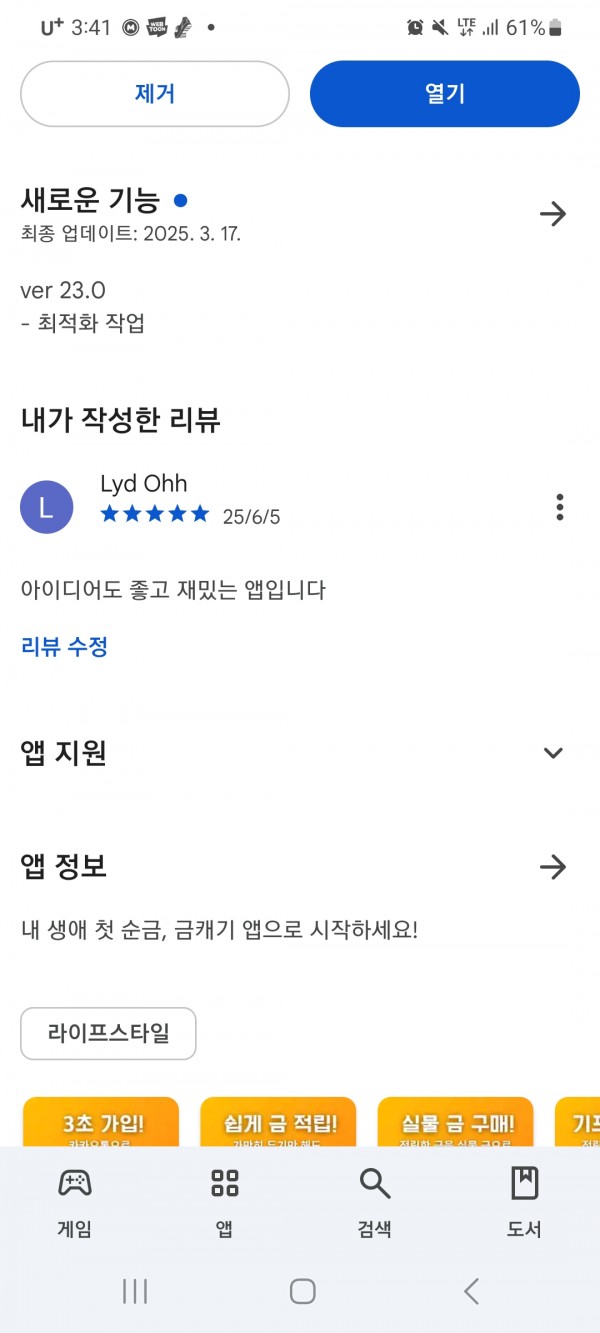View the 쉽게 금 적립 screenshot
This screenshot has width=600, height=1333.
(x=278, y=1121)
